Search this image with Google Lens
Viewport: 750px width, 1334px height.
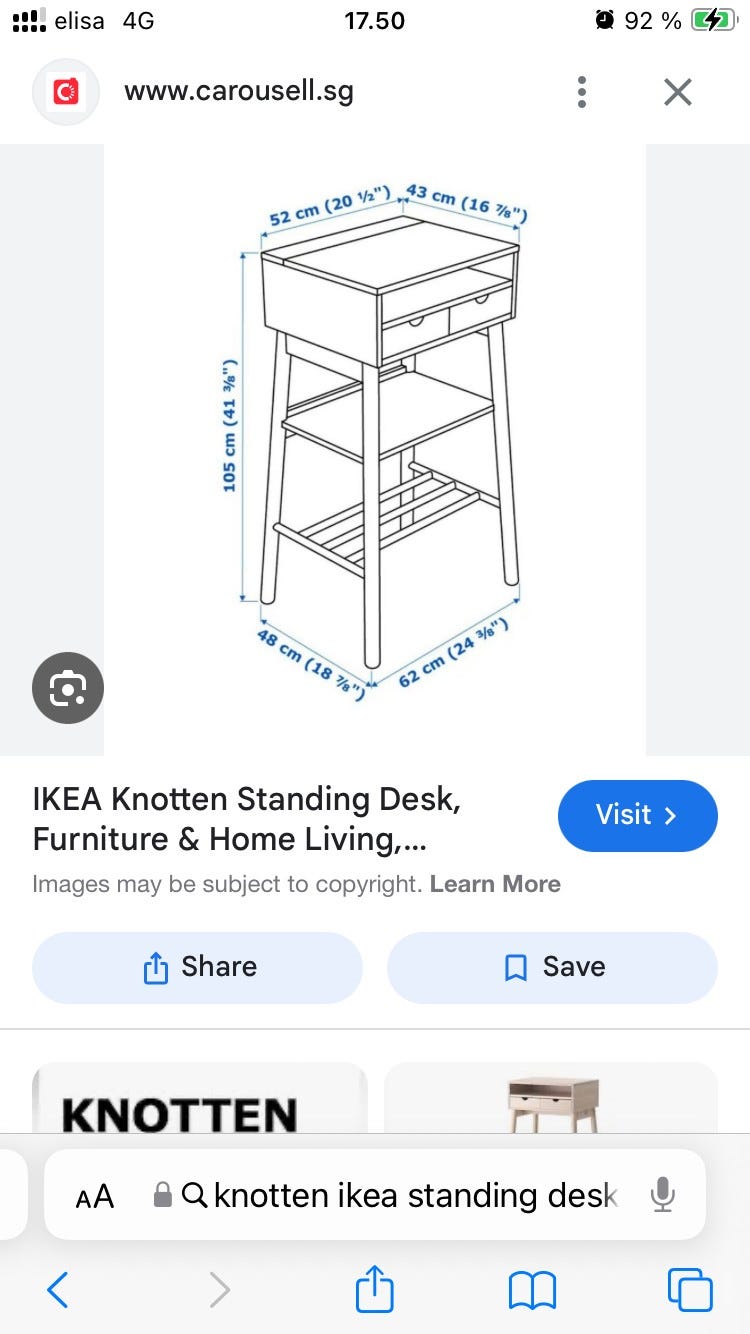(x=67, y=688)
